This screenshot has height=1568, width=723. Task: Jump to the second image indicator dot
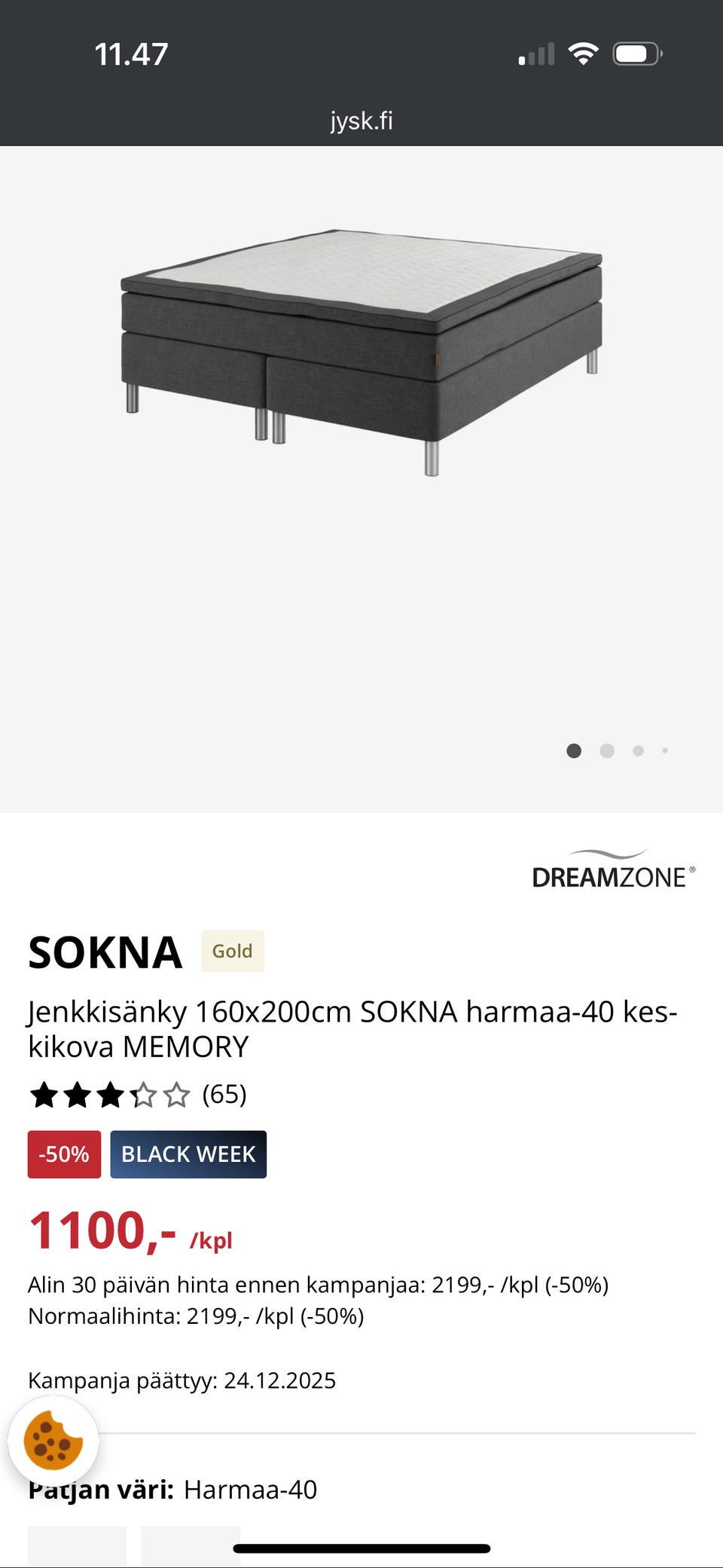[x=607, y=750]
